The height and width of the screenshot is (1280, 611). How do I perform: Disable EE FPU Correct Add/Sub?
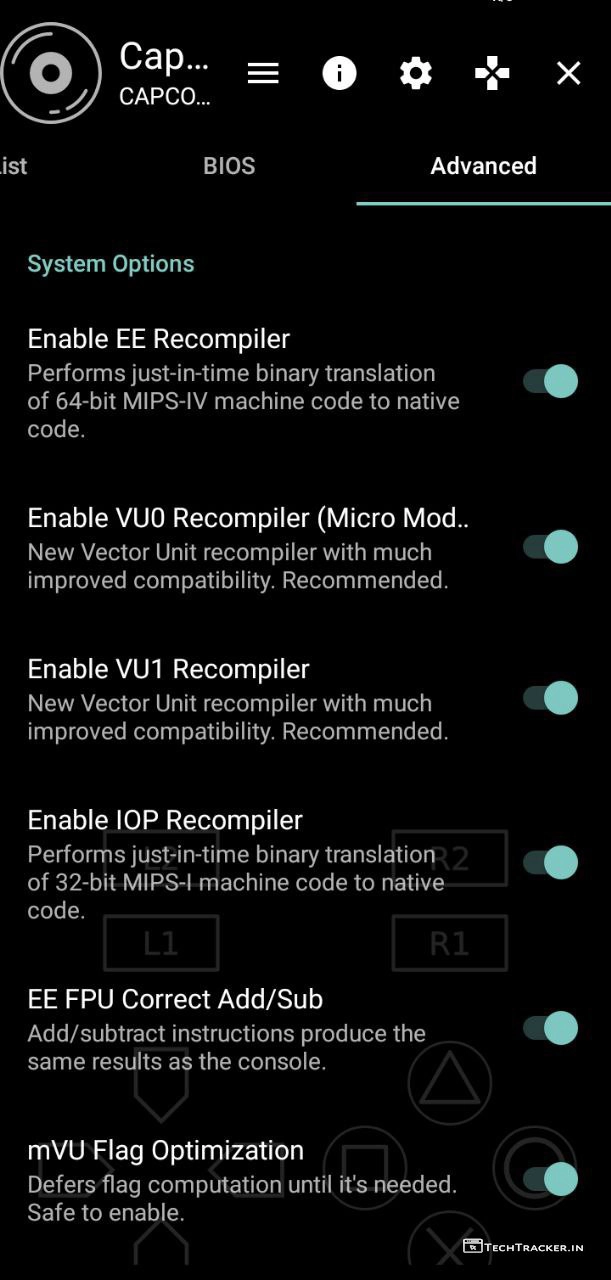pyautogui.click(x=551, y=1027)
